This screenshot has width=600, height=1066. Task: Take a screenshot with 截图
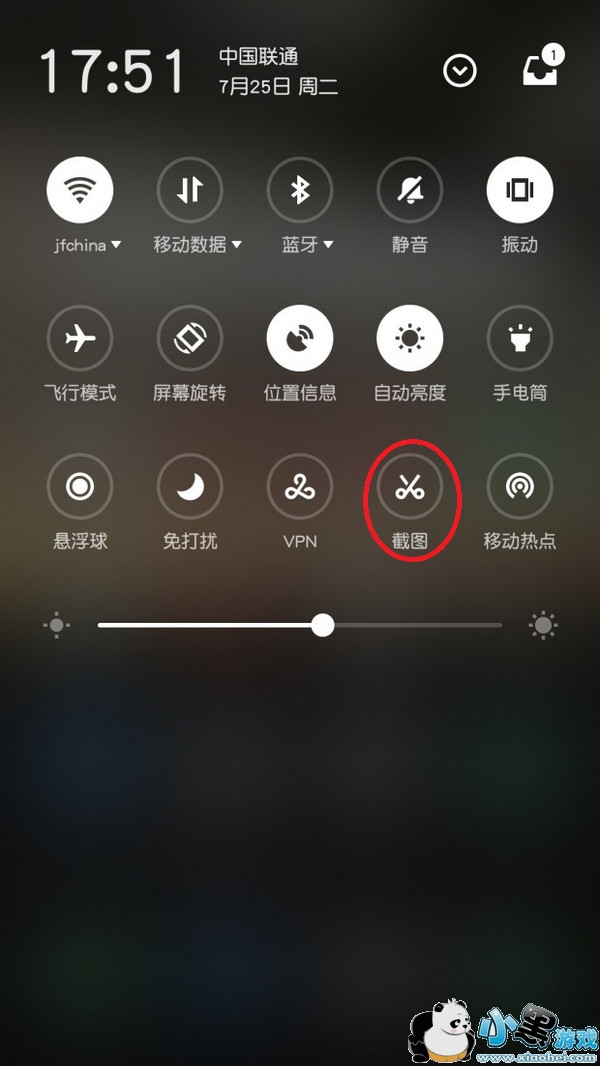tap(410, 487)
